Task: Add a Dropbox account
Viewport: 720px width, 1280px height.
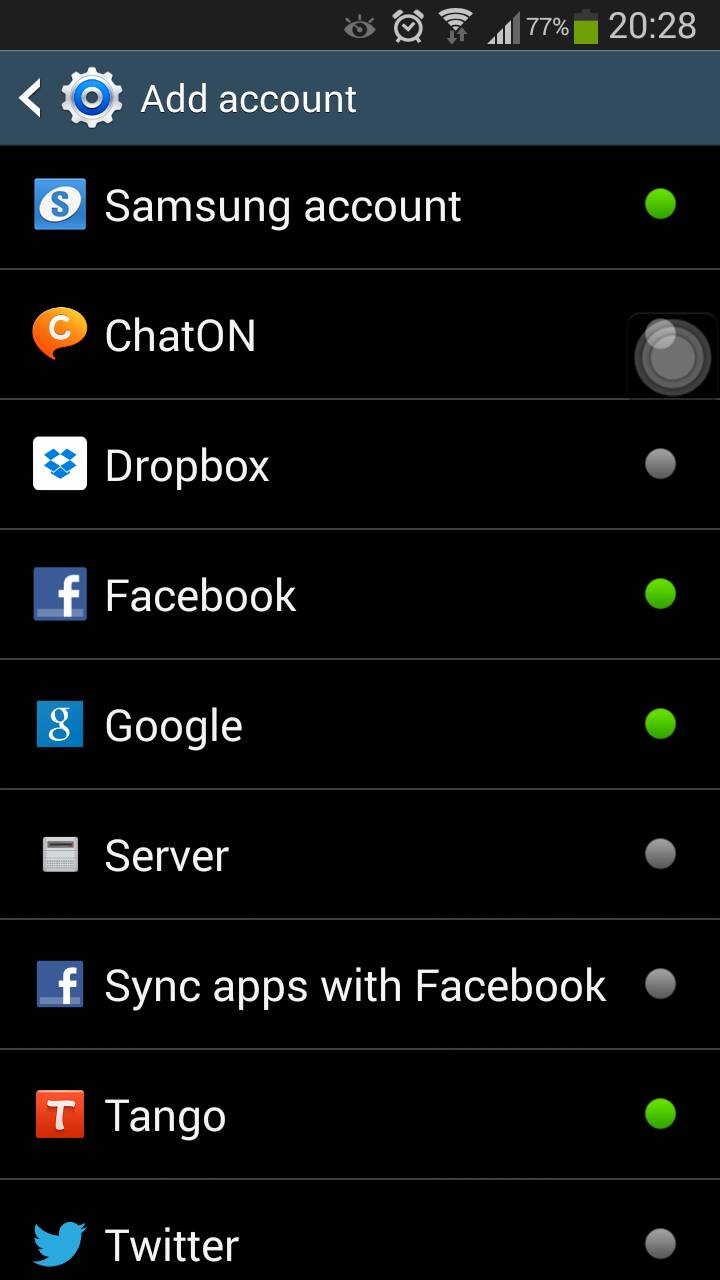Action: (x=360, y=464)
